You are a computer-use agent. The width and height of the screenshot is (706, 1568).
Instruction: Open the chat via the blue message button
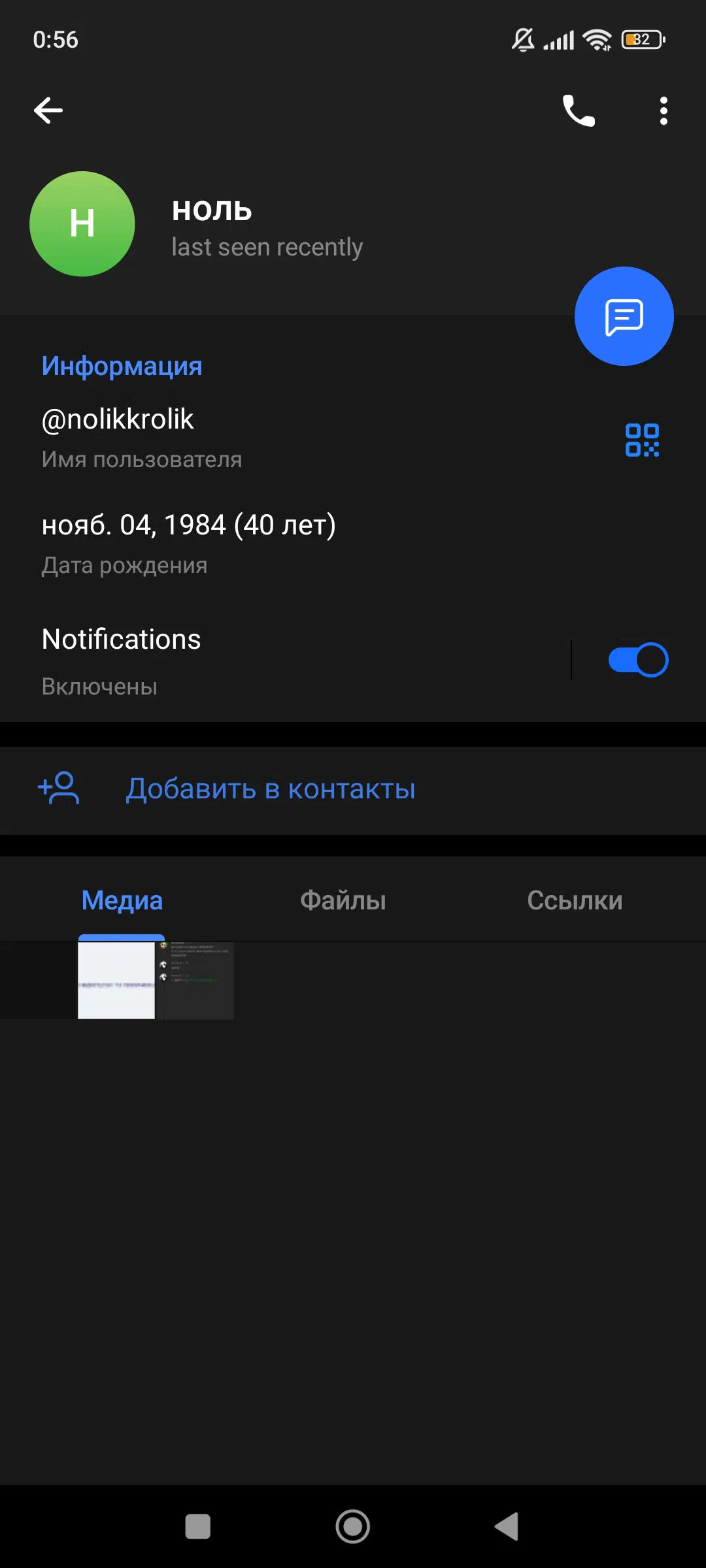[x=624, y=316]
